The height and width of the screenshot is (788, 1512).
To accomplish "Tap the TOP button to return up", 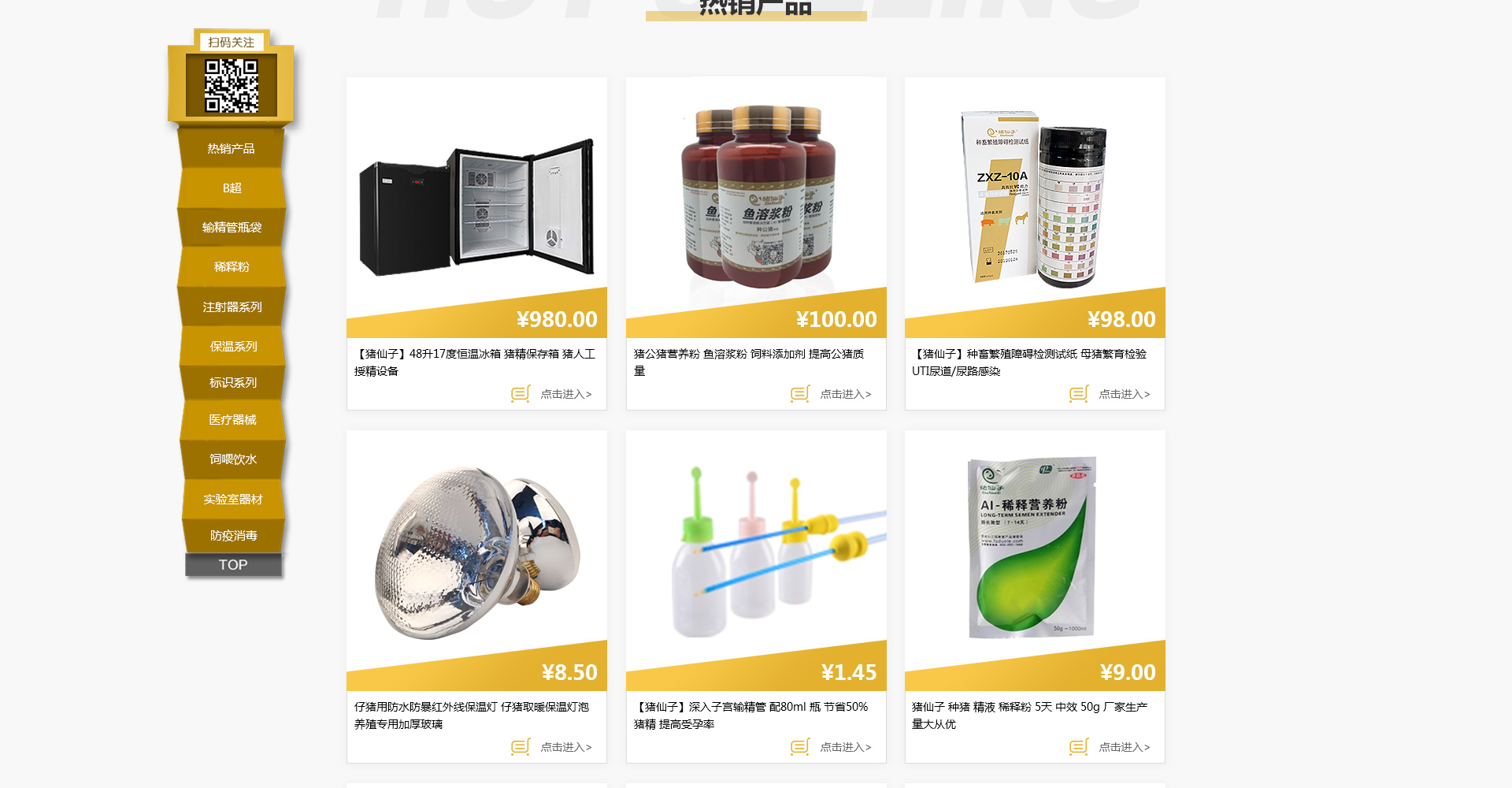I will 233,565.
